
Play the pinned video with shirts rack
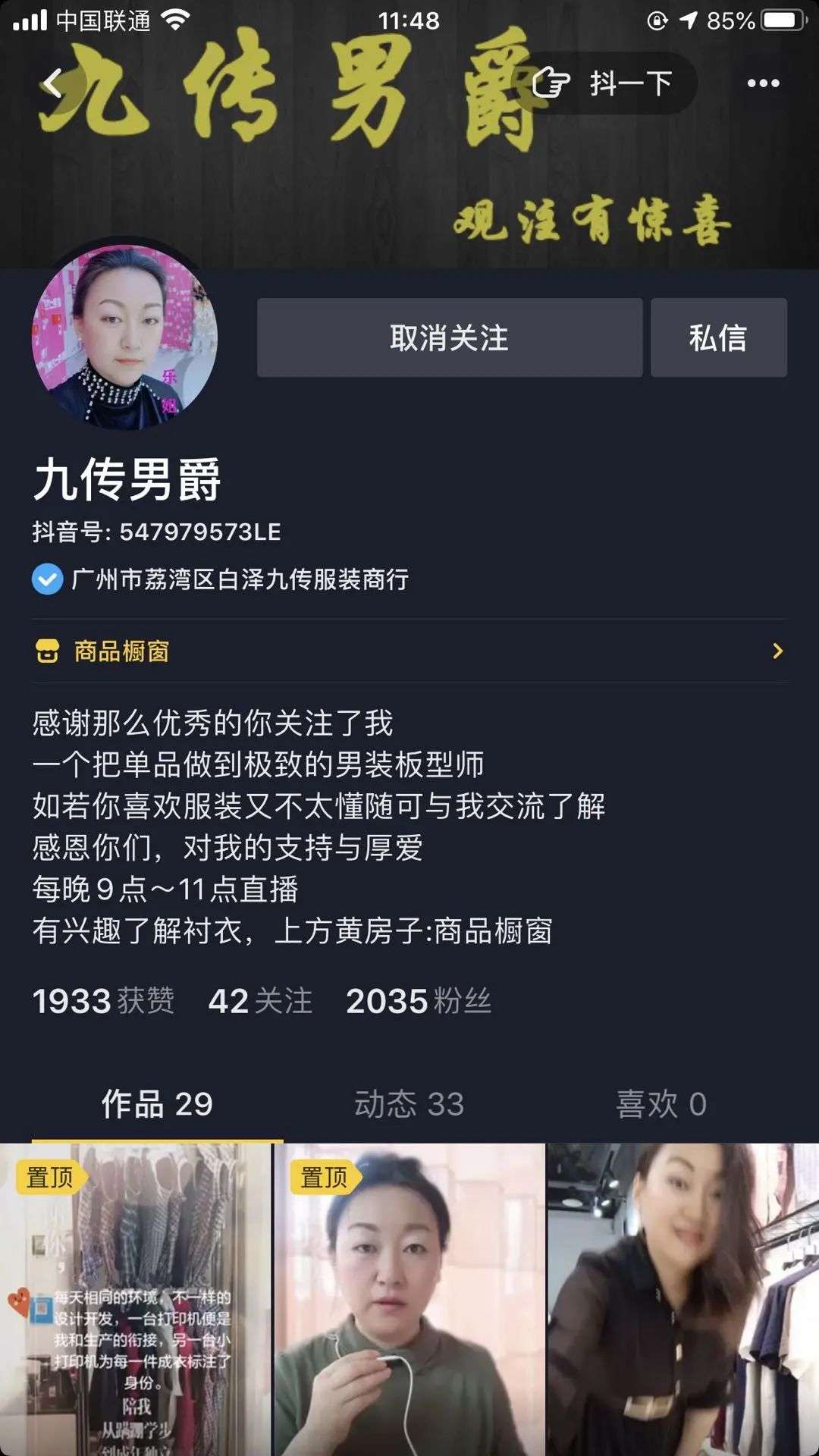(135, 1300)
